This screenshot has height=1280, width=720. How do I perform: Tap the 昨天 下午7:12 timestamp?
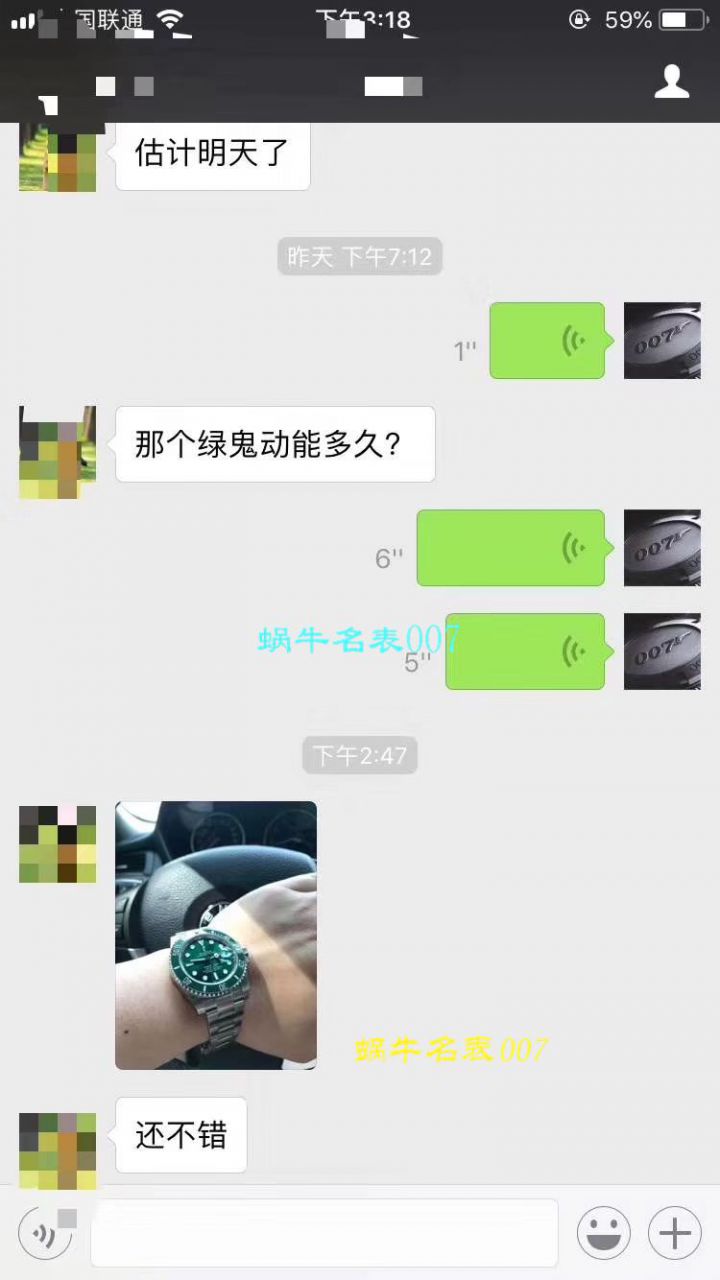click(x=359, y=256)
